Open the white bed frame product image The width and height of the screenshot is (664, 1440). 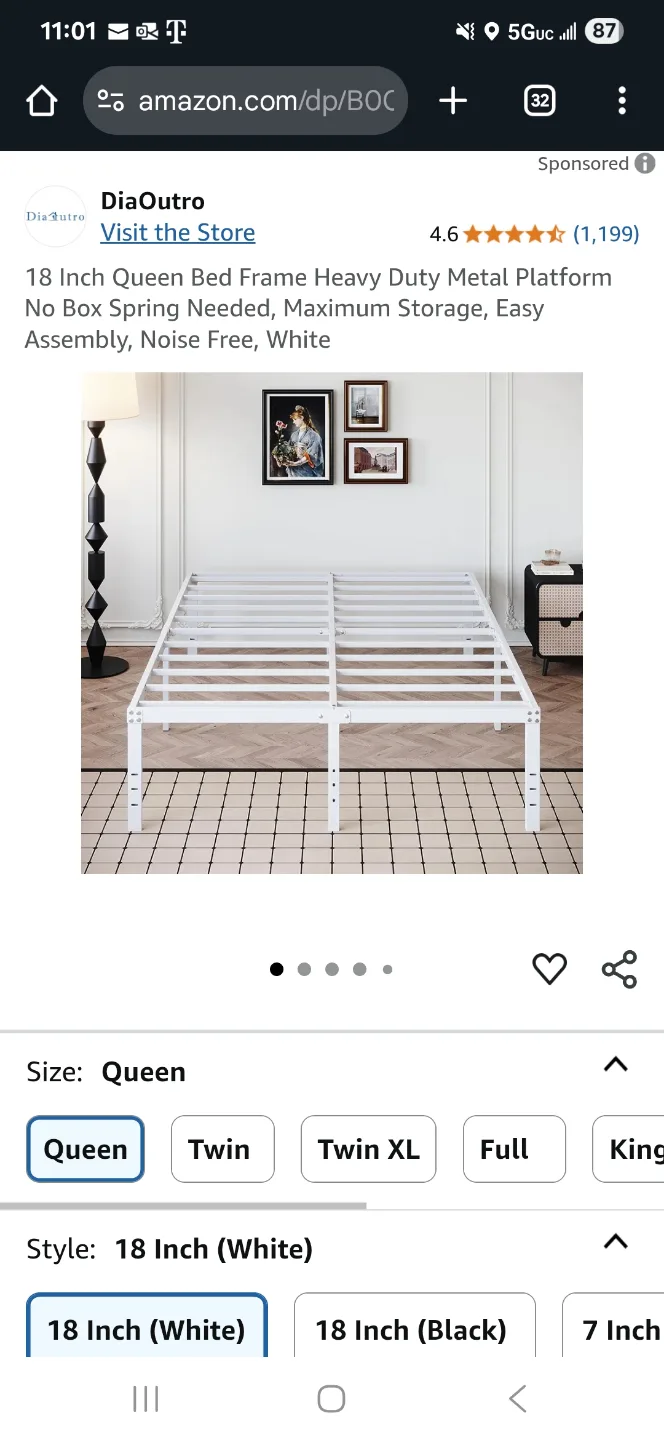[332, 622]
